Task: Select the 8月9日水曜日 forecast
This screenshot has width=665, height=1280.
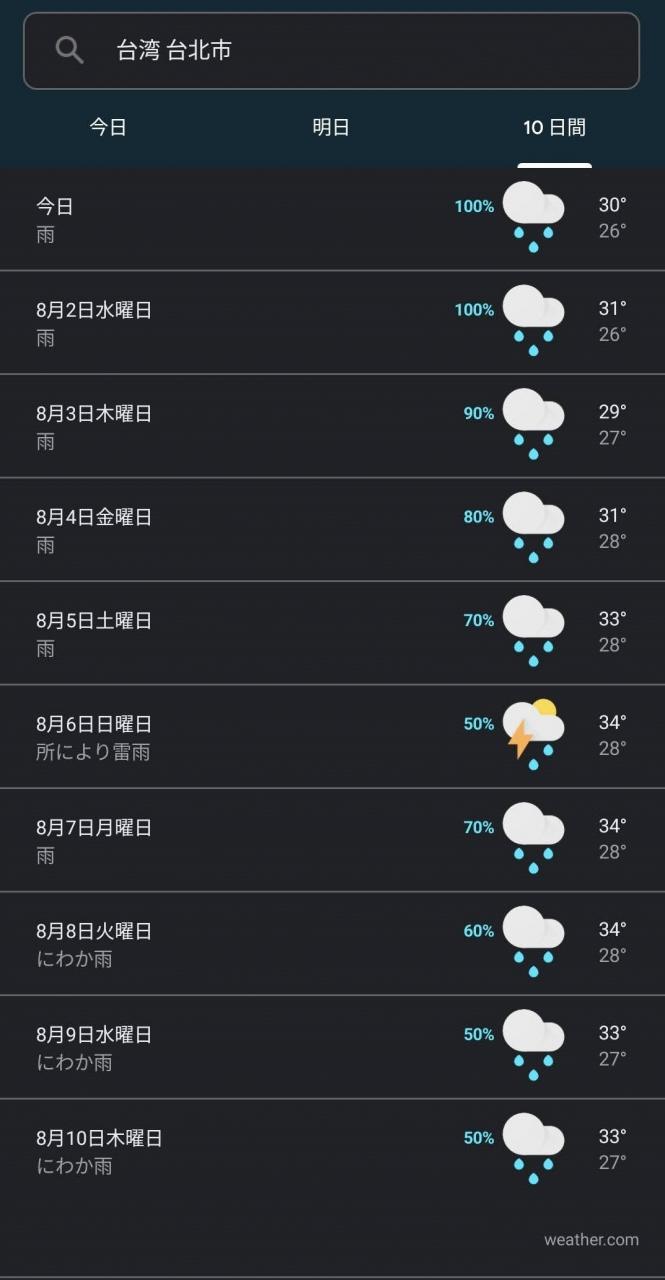Action: click(332, 1047)
